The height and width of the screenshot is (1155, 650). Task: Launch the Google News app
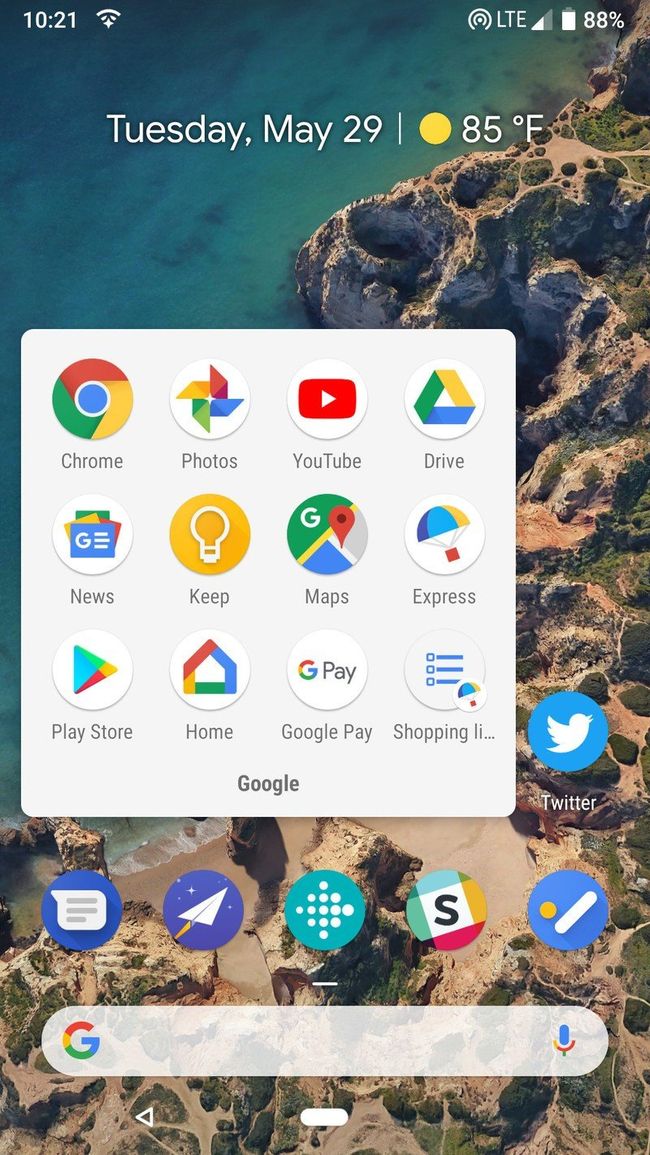coord(92,535)
